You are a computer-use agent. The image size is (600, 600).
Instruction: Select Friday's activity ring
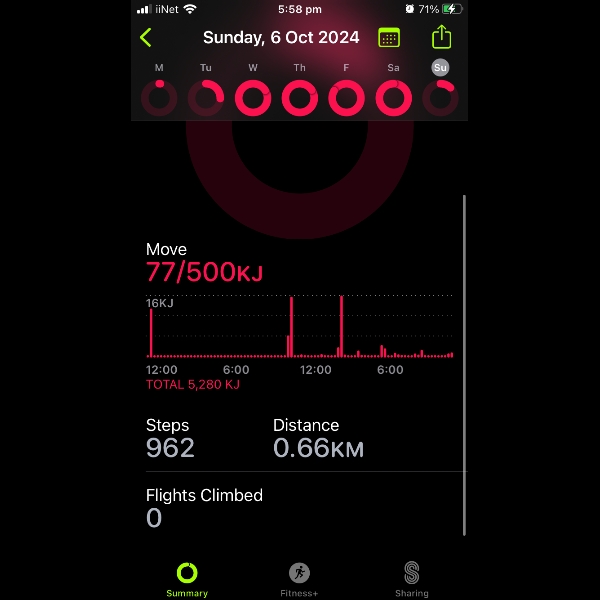pos(347,98)
